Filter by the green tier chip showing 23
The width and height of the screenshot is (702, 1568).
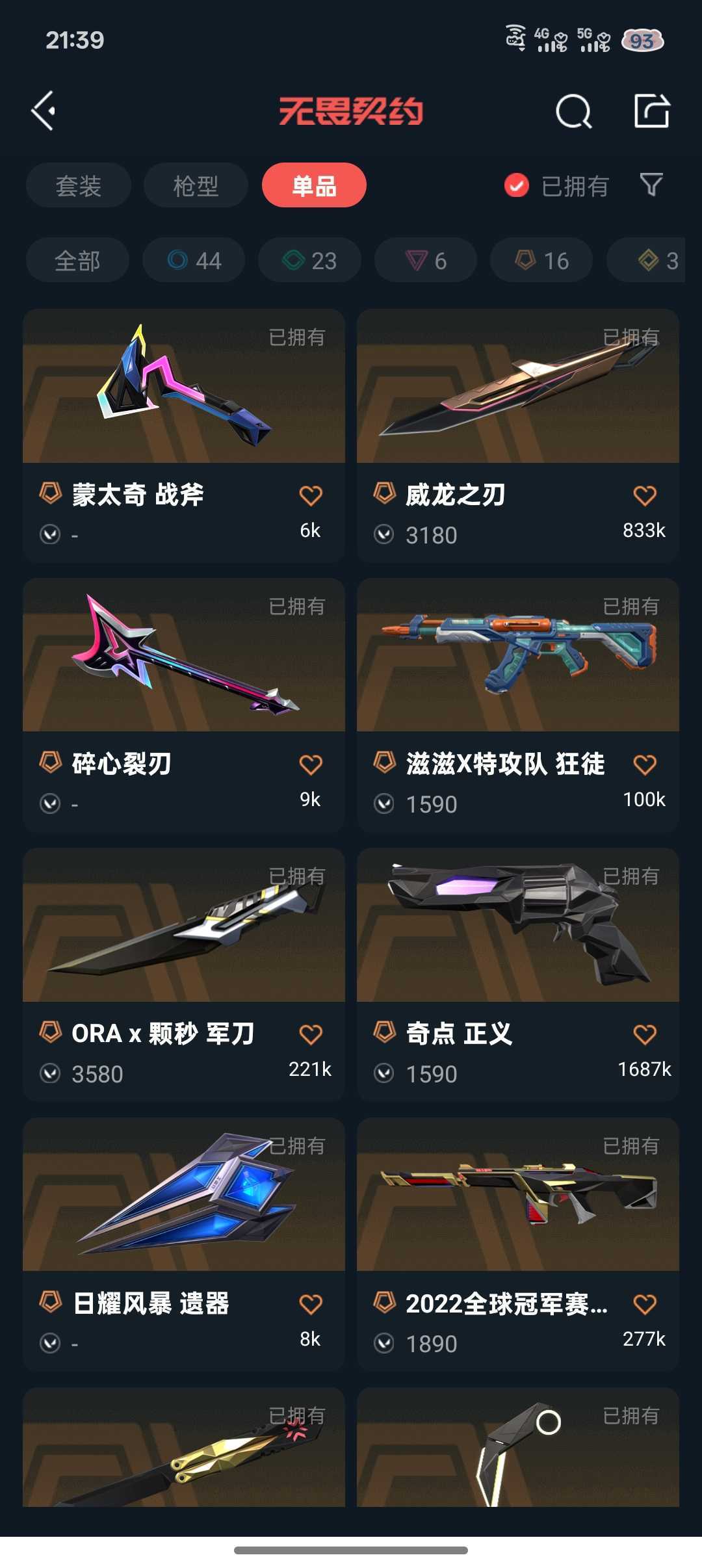click(x=309, y=261)
